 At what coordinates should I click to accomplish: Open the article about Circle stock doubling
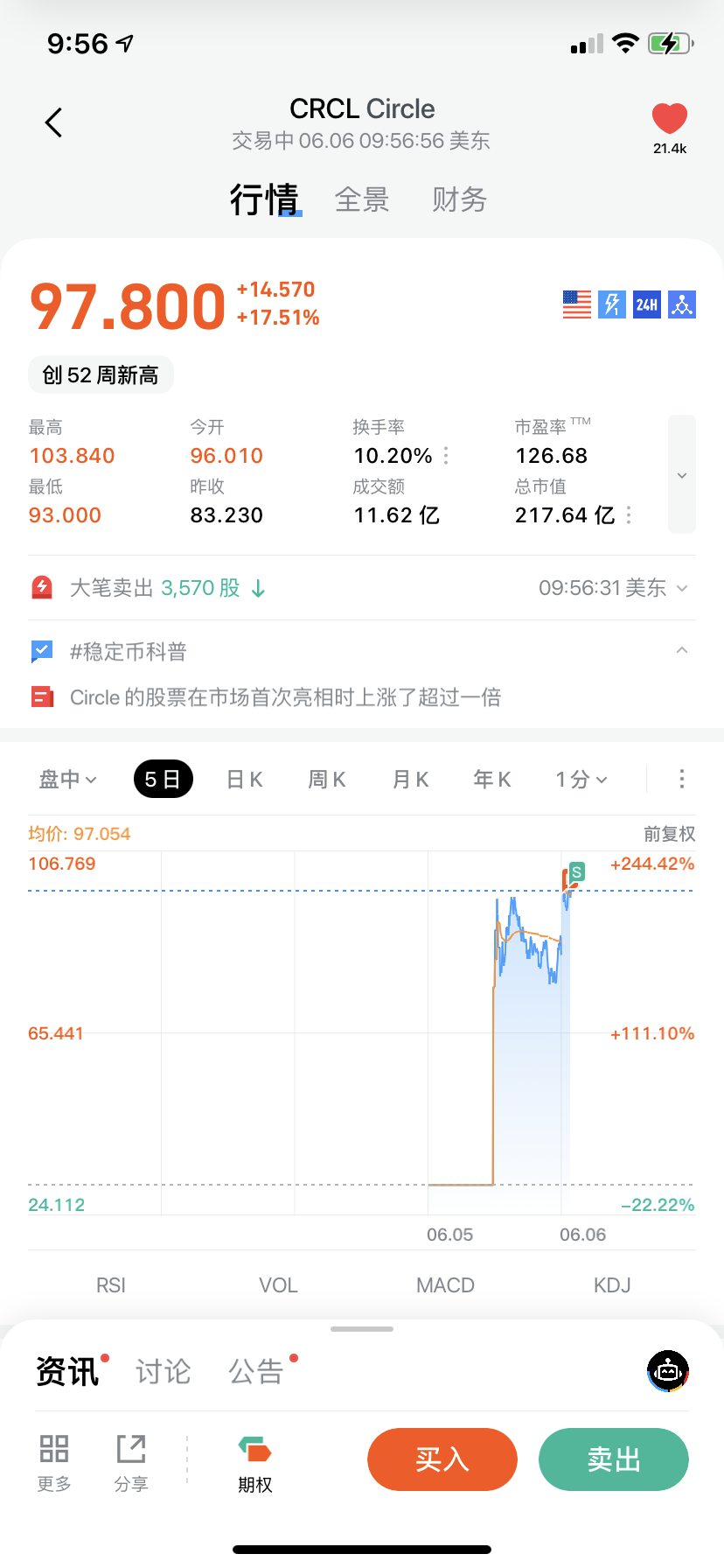pos(285,697)
